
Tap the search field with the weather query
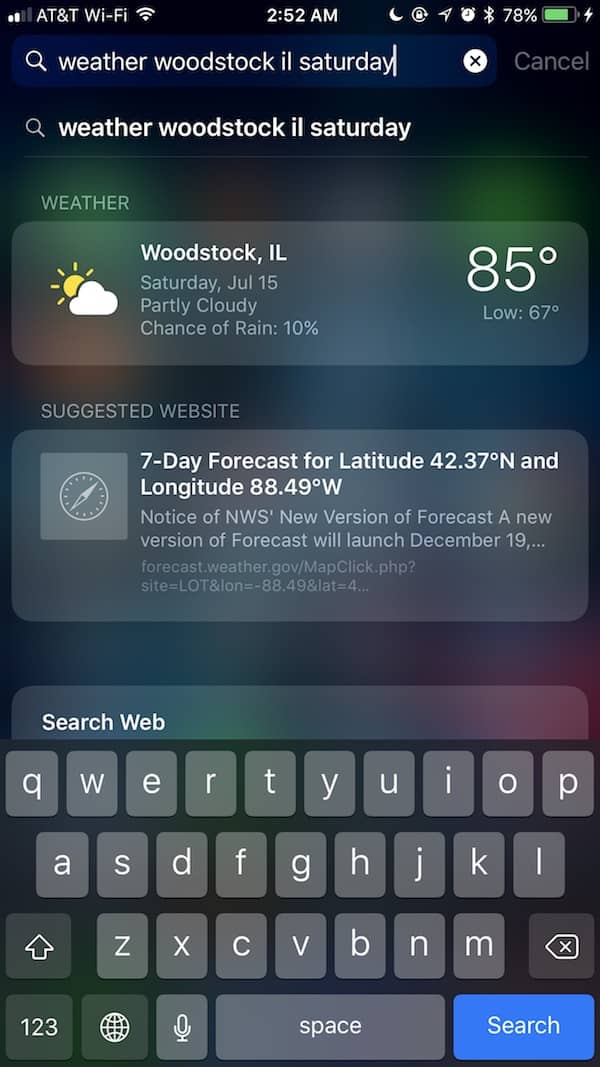click(254, 61)
